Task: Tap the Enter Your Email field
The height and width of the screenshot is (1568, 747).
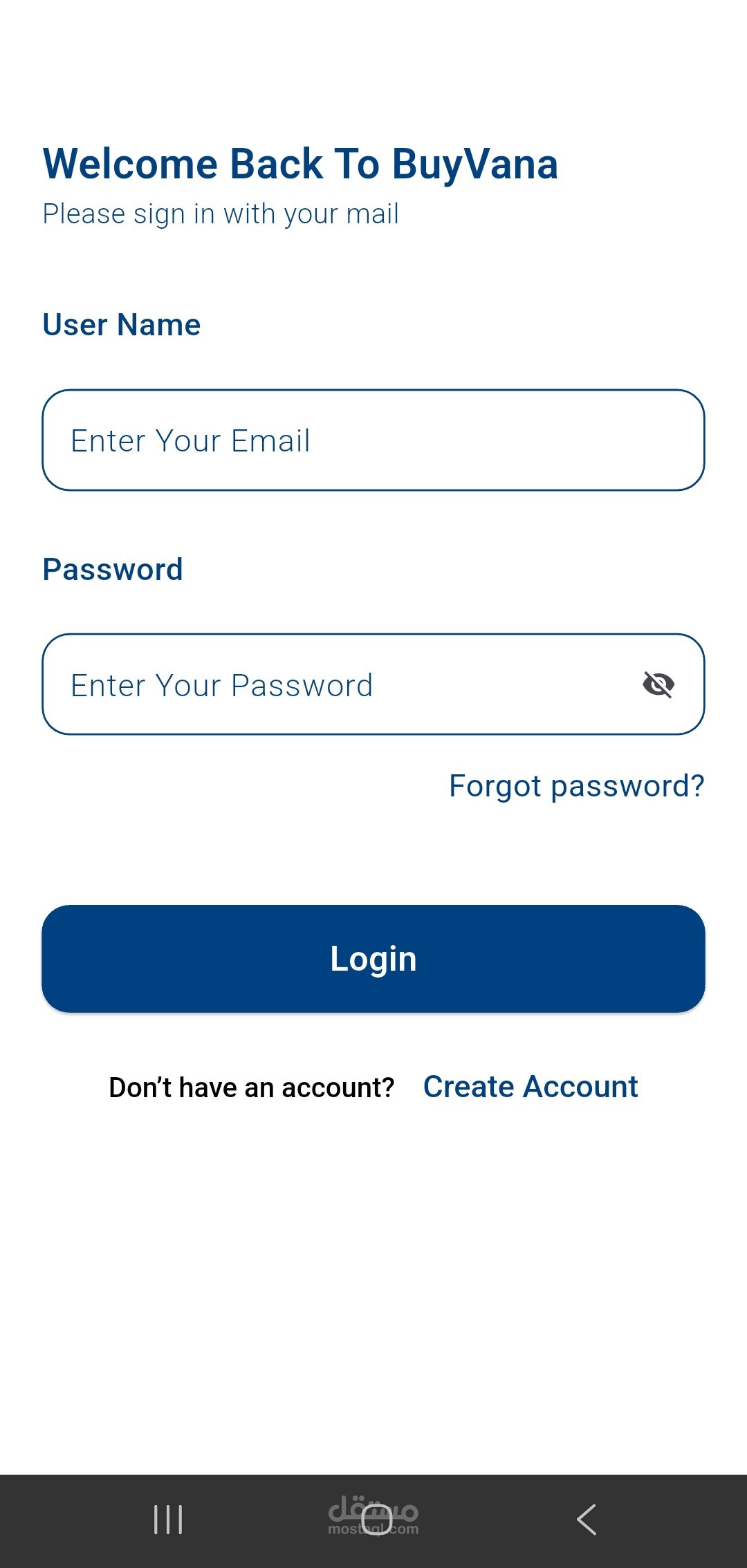Action: [373, 440]
